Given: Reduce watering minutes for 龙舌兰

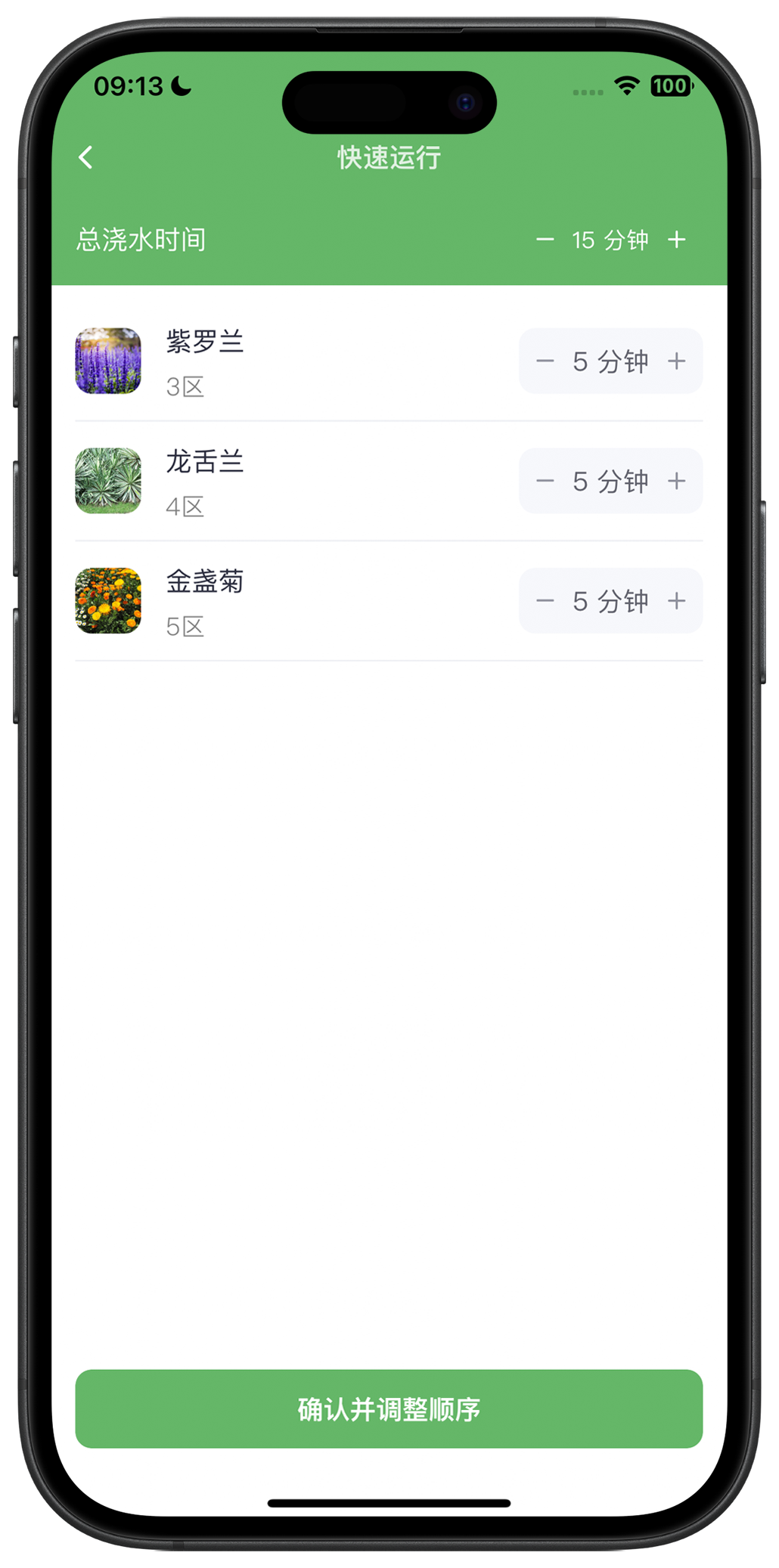Looking at the screenshot, I should (x=545, y=481).
